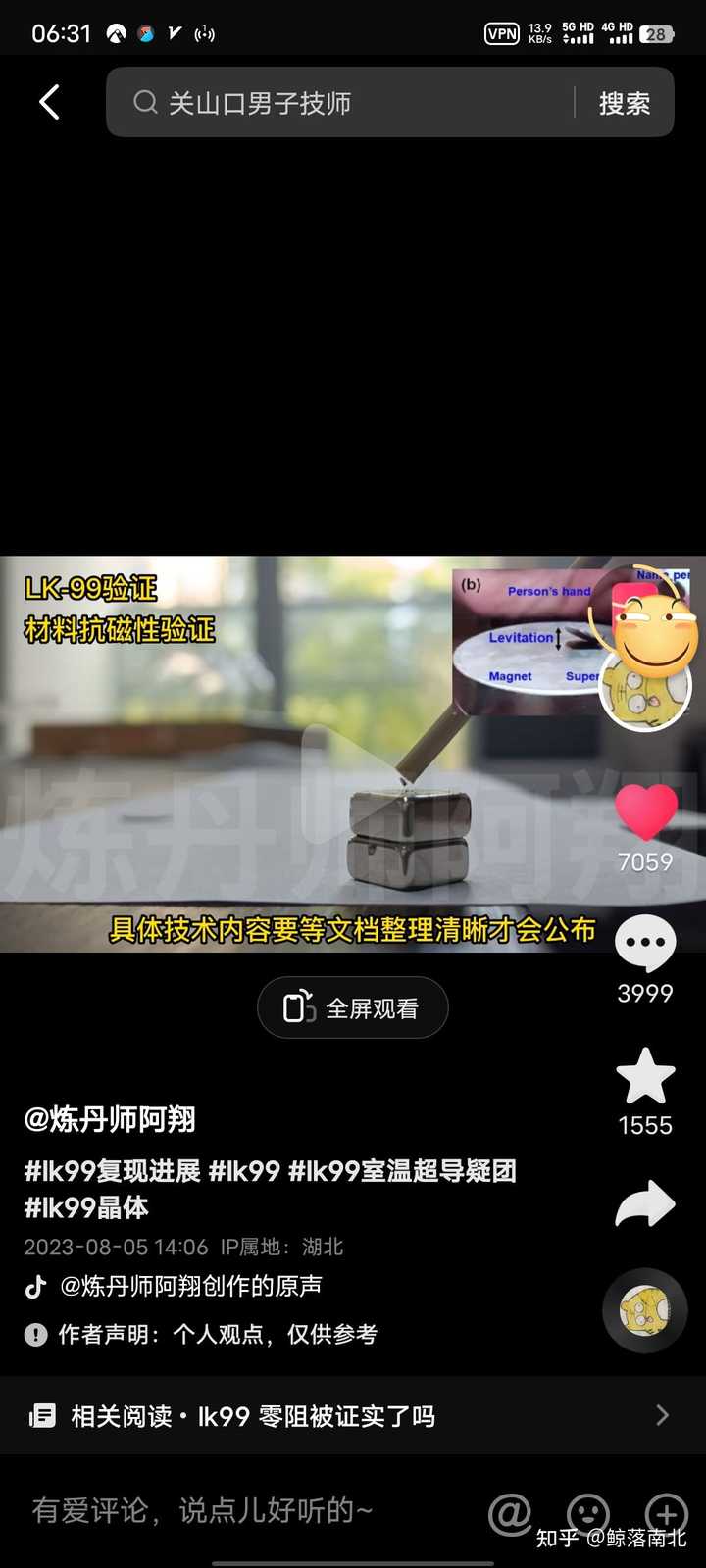Favorite the video with the star icon
This screenshot has height=1568, width=706.
[x=645, y=1076]
